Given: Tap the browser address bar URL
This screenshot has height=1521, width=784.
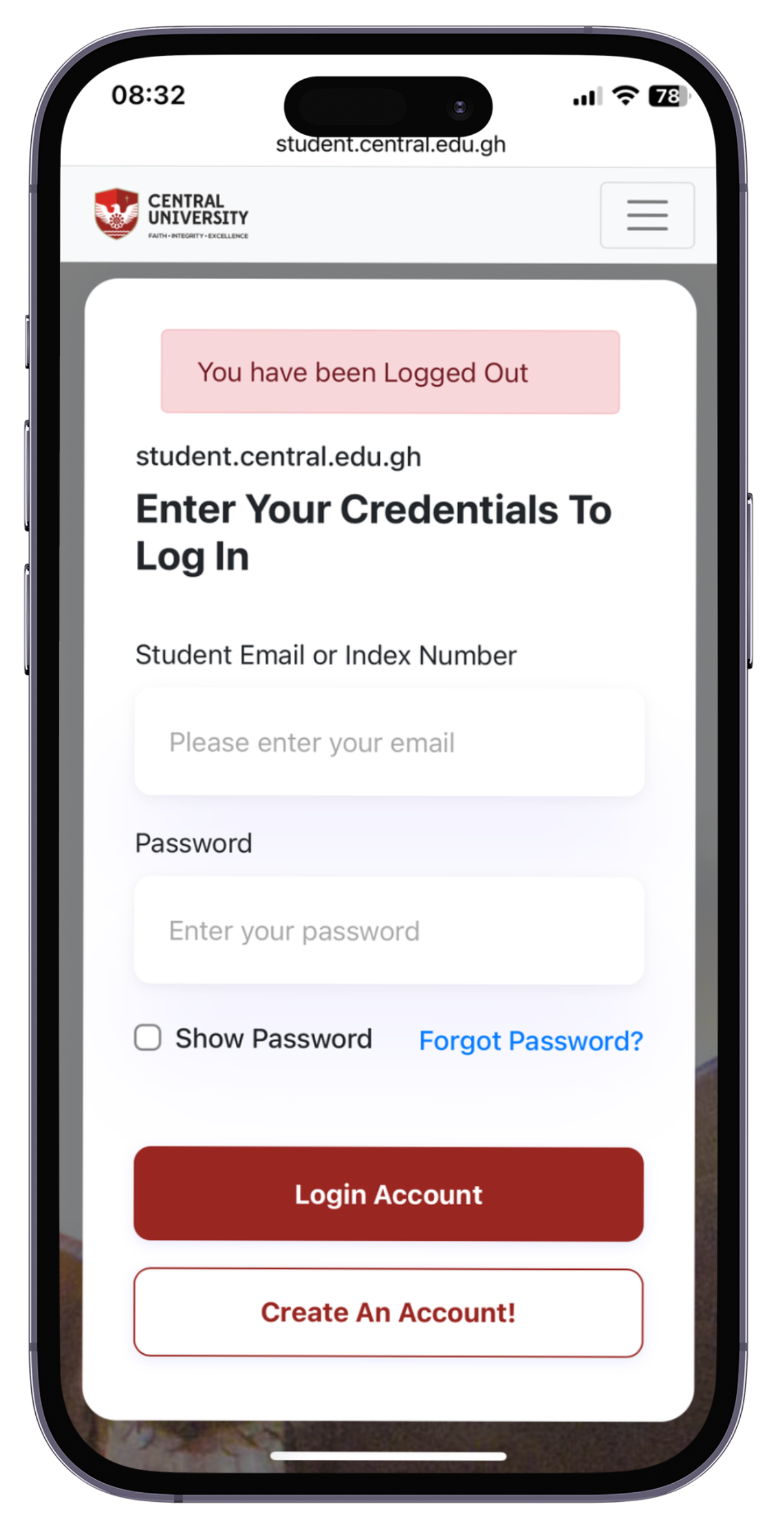Looking at the screenshot, I should click(x=391, y=144).
